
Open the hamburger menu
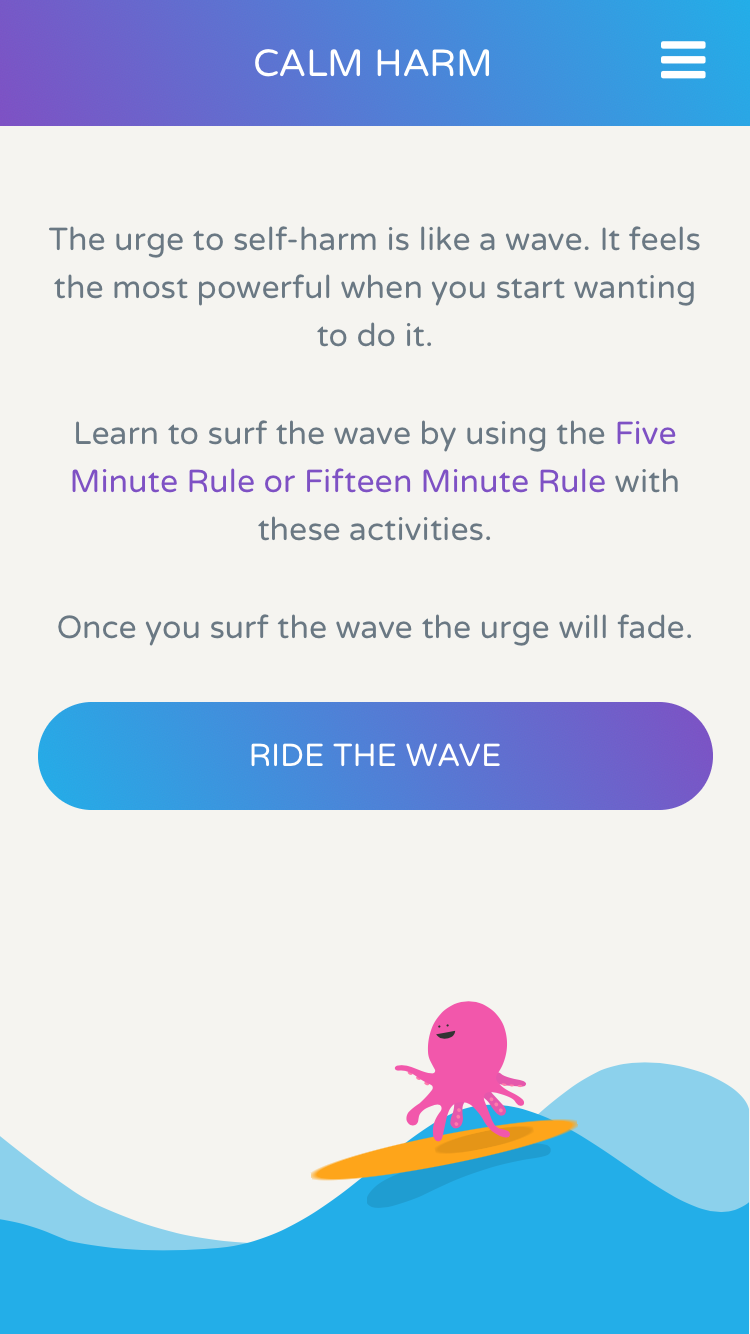683,61
